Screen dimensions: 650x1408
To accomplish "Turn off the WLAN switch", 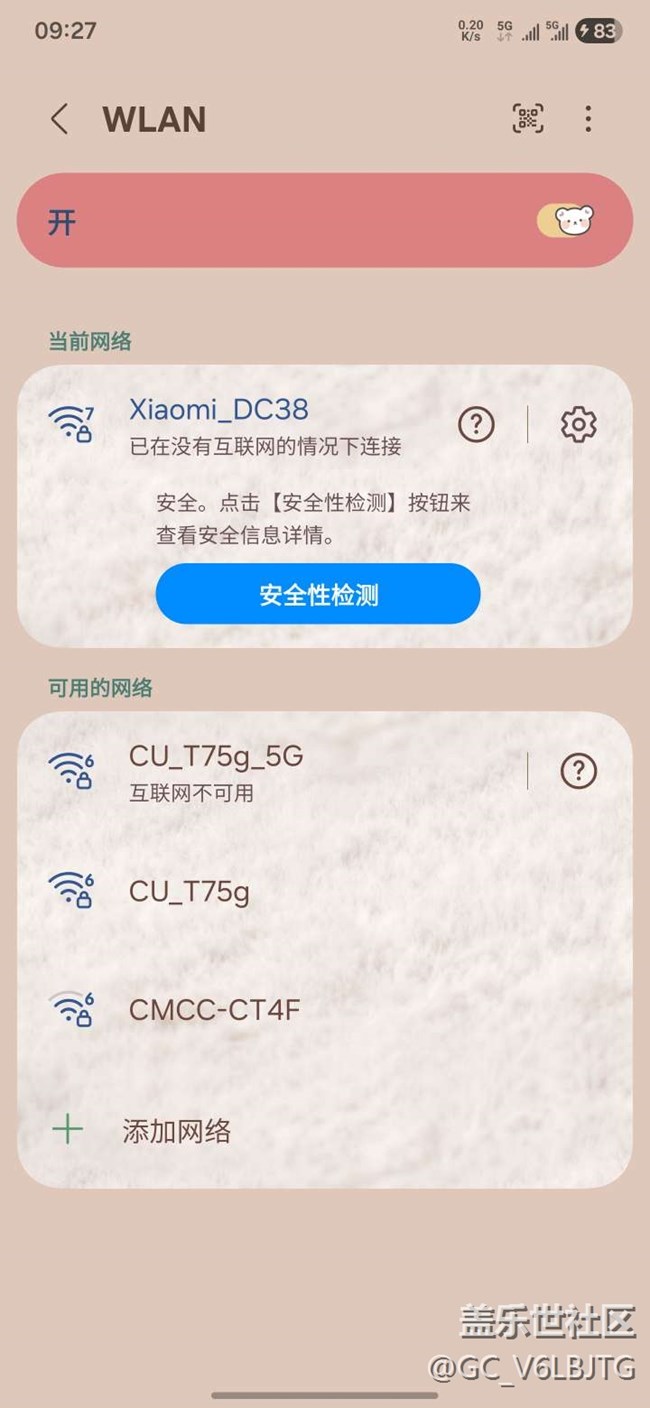I will pos(565,221).
